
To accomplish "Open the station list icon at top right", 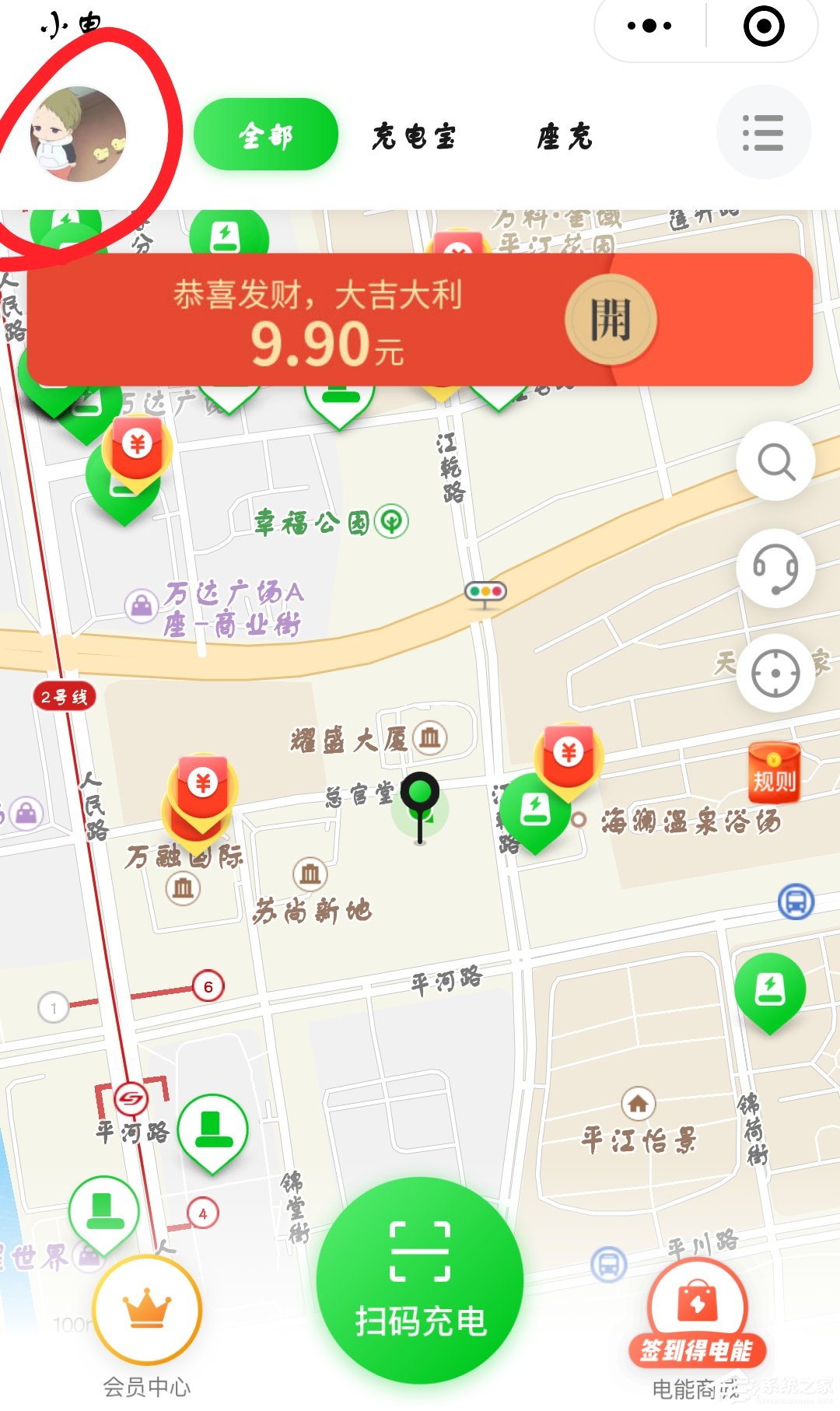I will coord(763,132).
